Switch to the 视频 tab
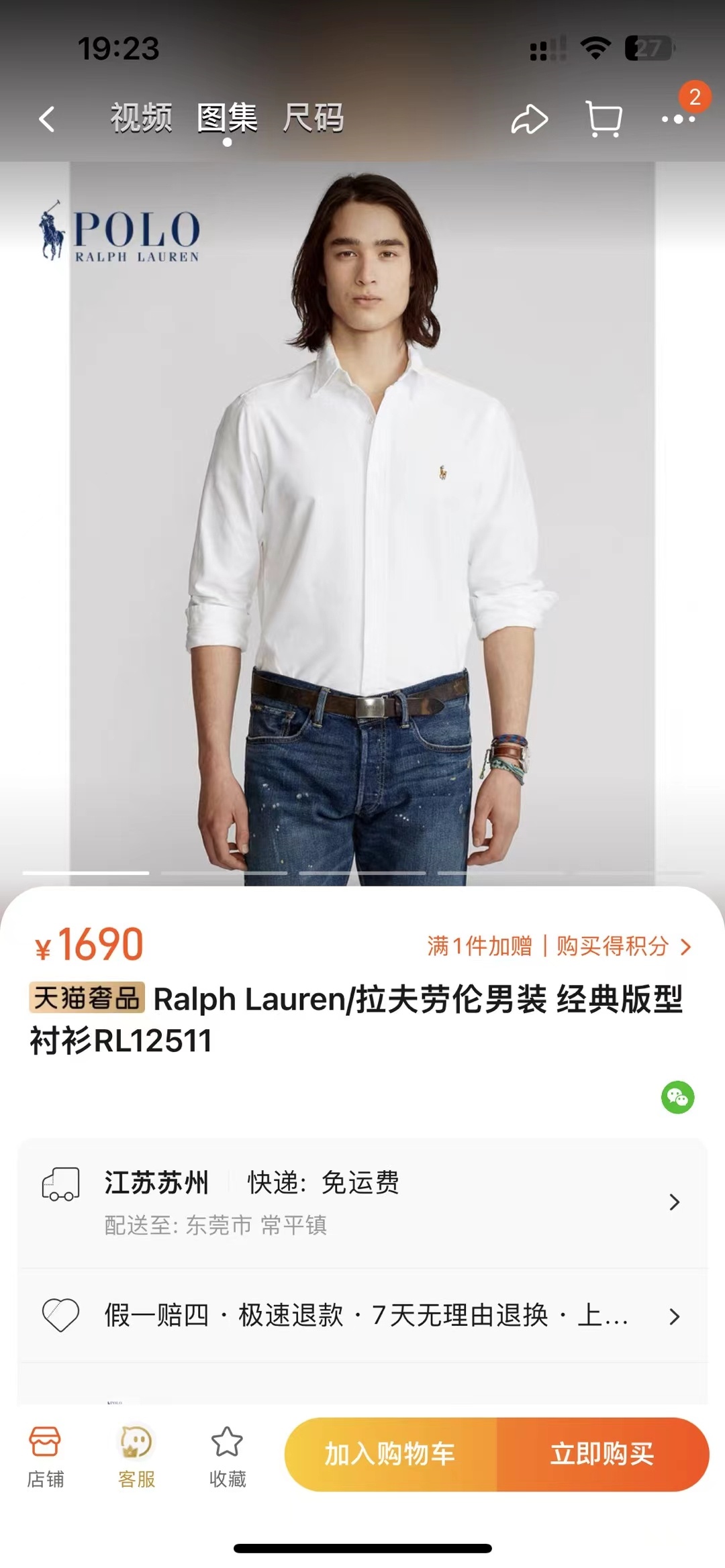 click(x=141, y=118)
